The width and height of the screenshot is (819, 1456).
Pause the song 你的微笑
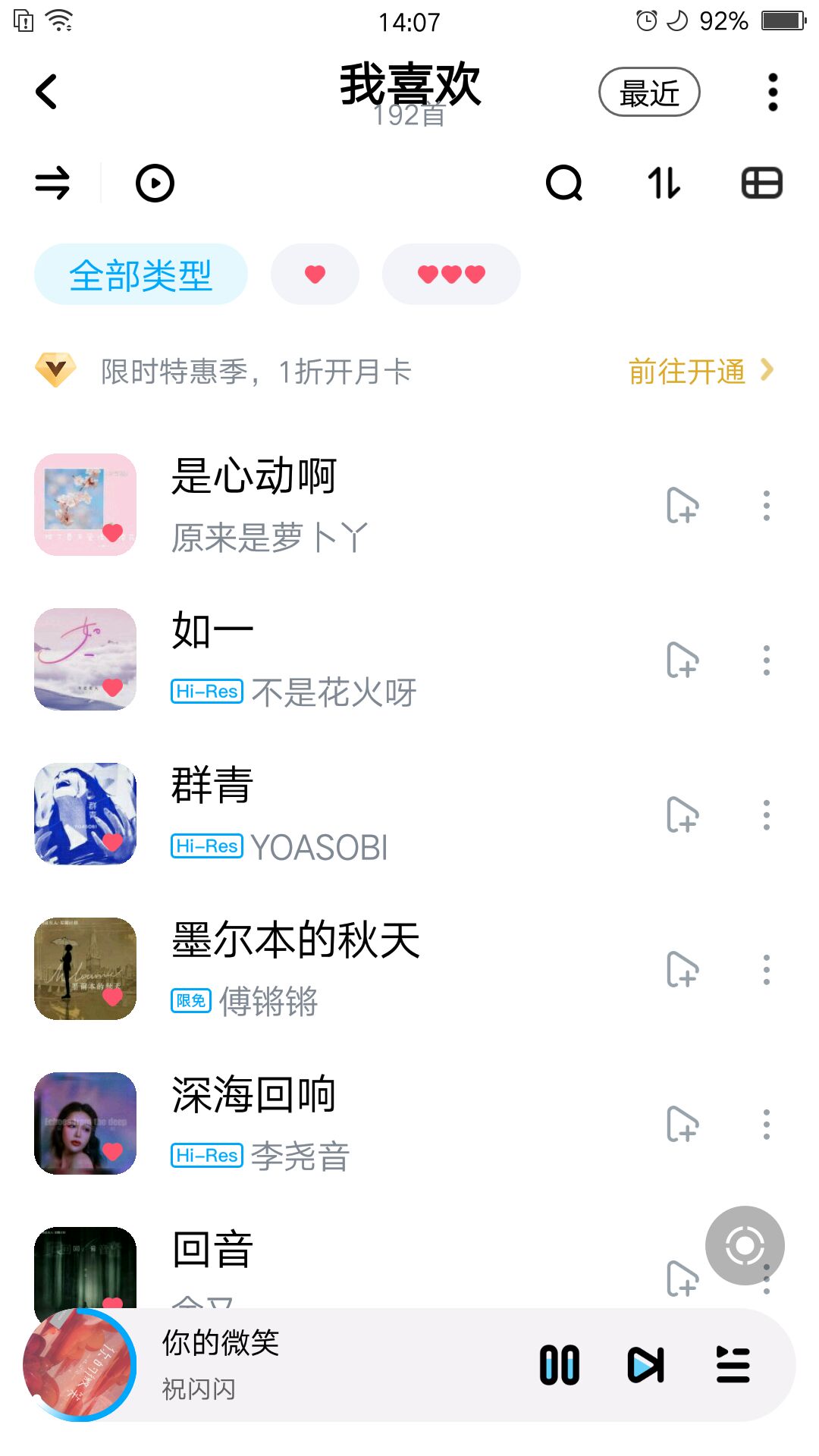pyautogui.click(x=560, y=1365)
